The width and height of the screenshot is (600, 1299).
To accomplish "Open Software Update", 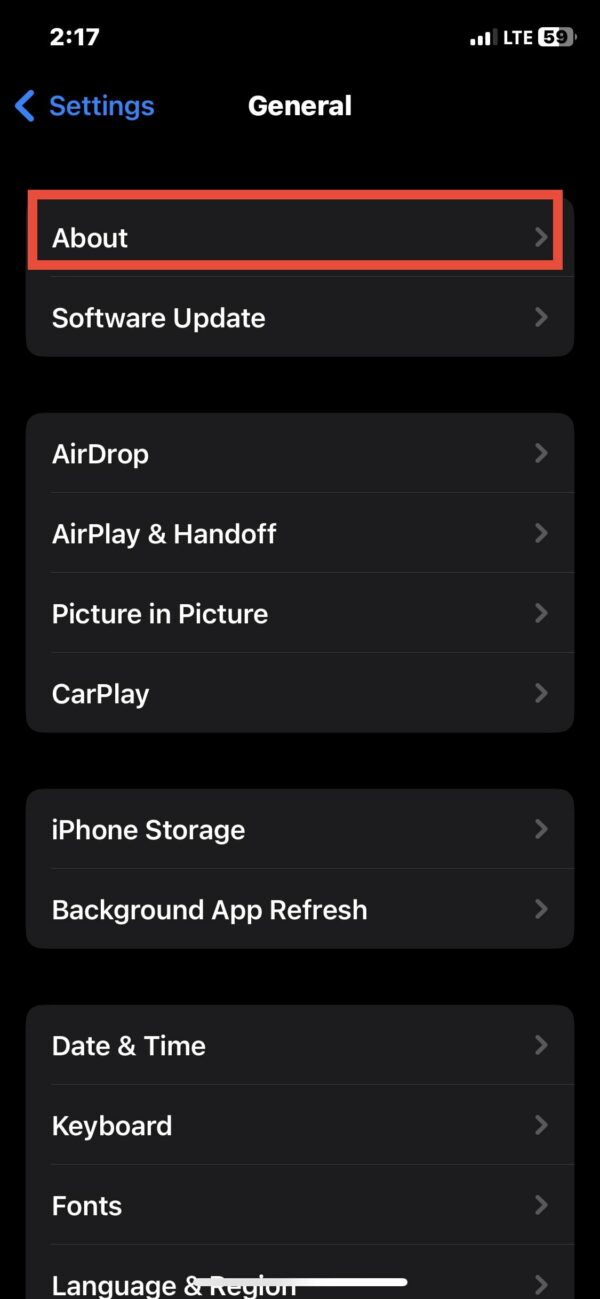I will coord(299,318).
